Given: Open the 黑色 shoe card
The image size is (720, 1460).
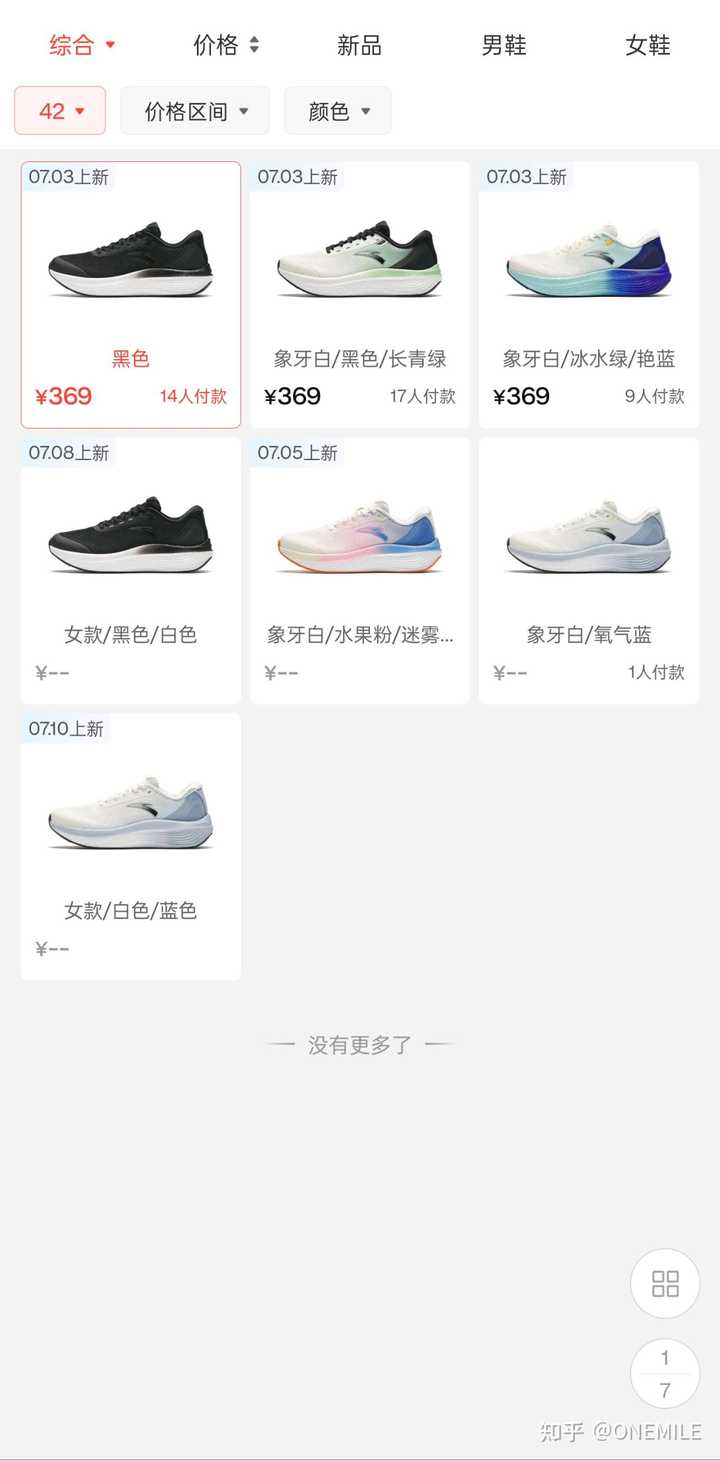Looking at the screenshot, I should click(131, 295).
